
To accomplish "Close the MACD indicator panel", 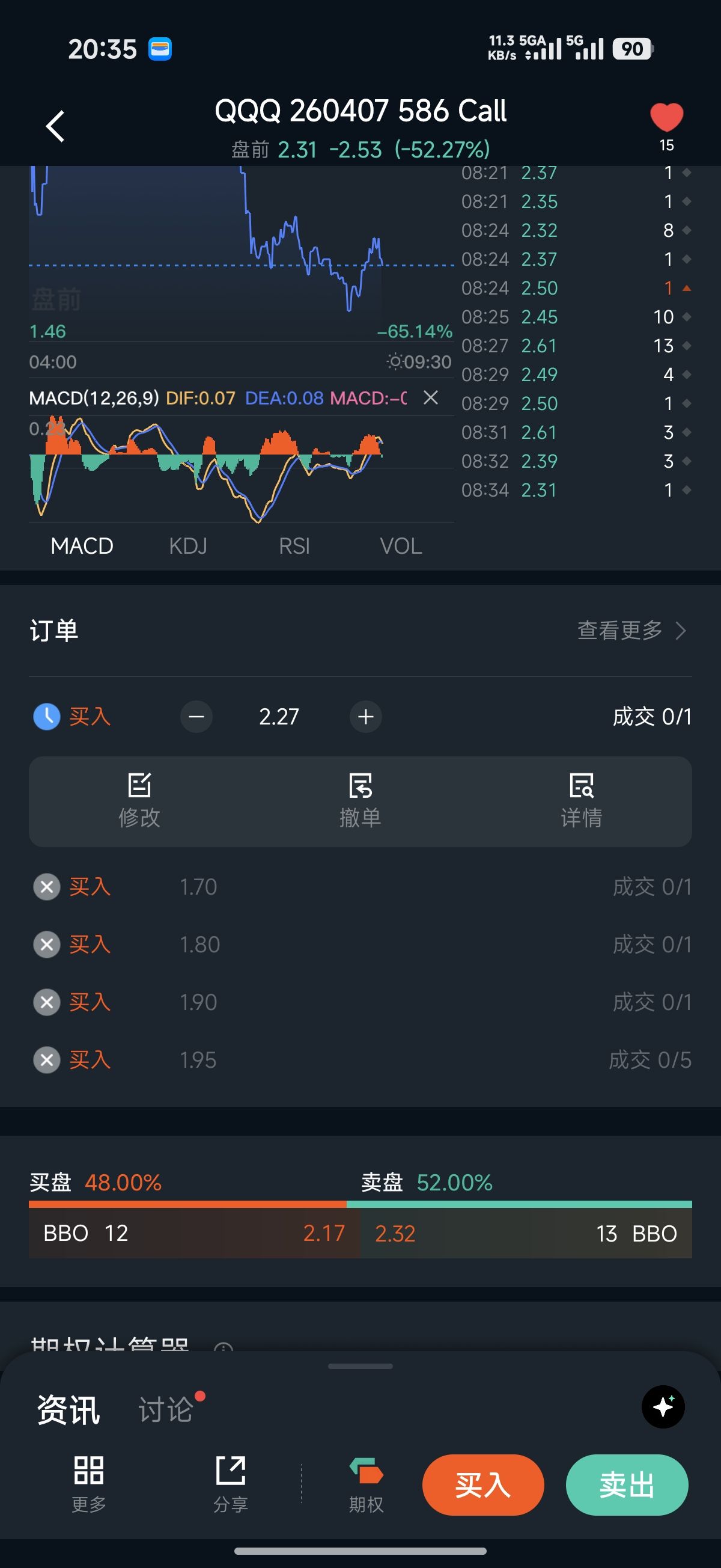I will [x=431, y=398].
